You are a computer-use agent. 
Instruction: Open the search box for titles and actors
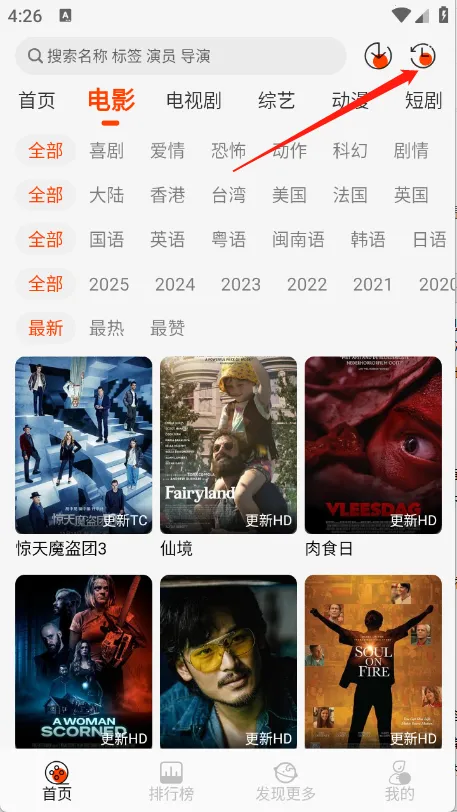[x=181, y=56]
